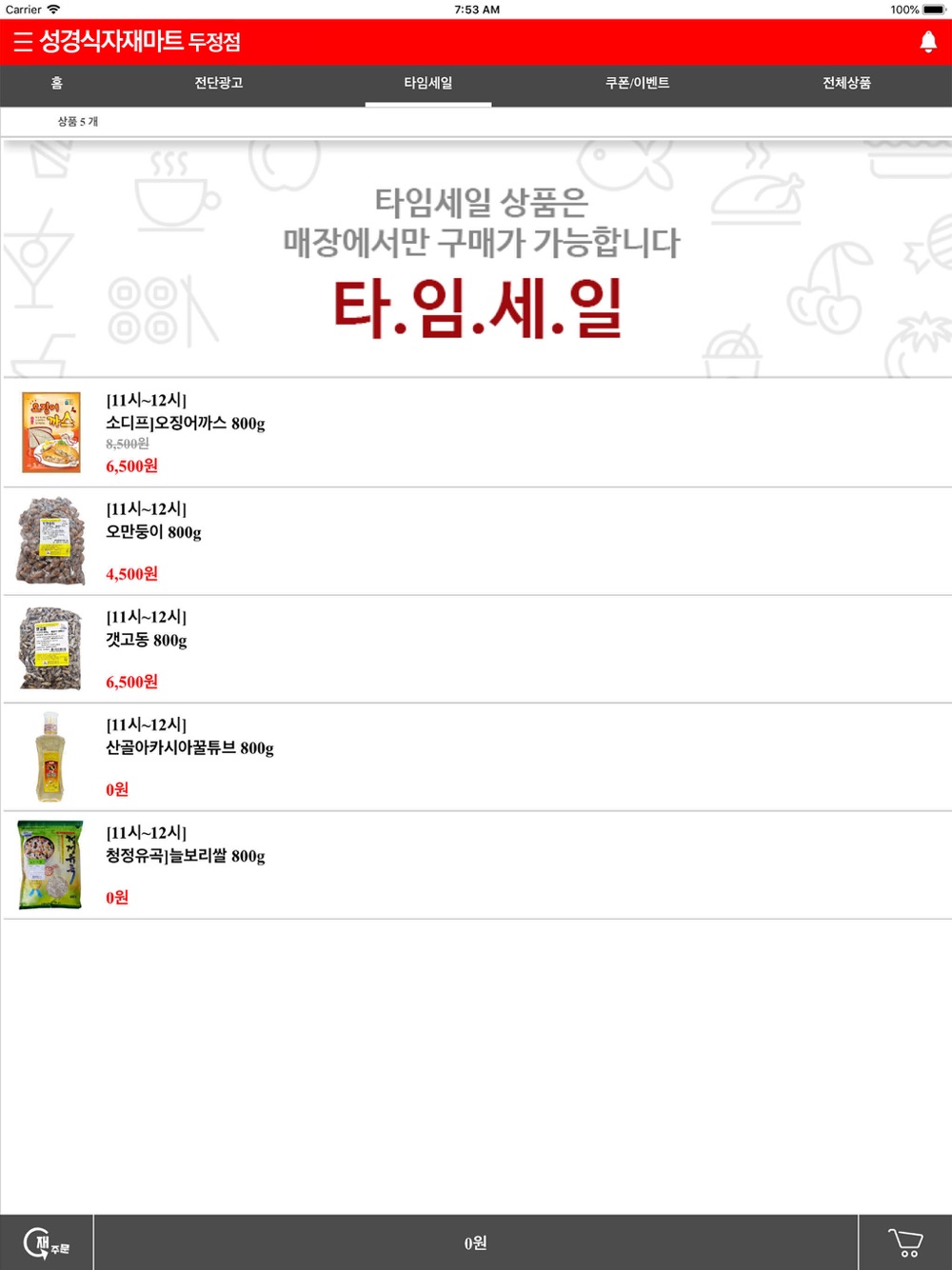Open 청정유곡]늘보리쌀 800g item
The height and width of the screenshot is (1270, 952).
[478, 865]
